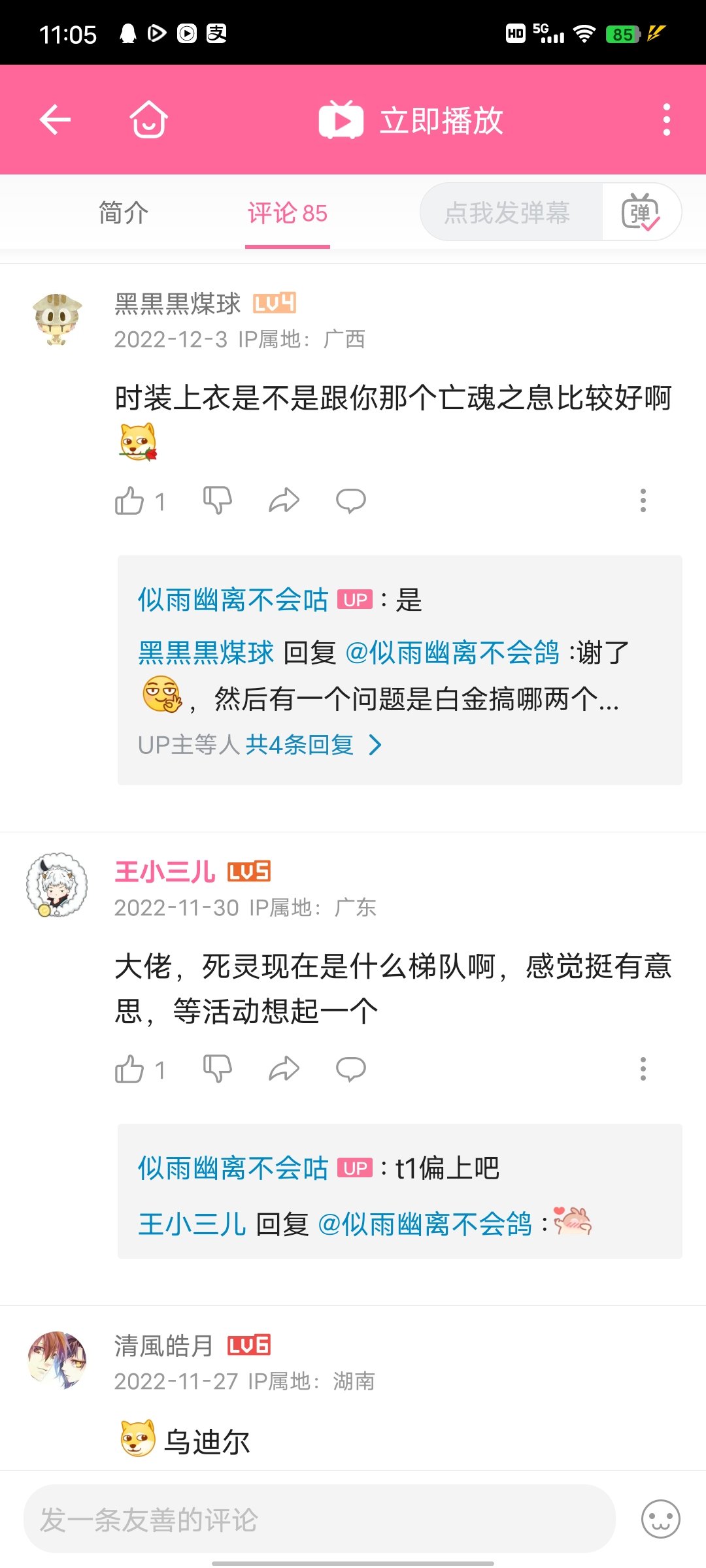Like 王小三儿's comment
The image size is (706, 1568).
click(x=140, y=1070)
